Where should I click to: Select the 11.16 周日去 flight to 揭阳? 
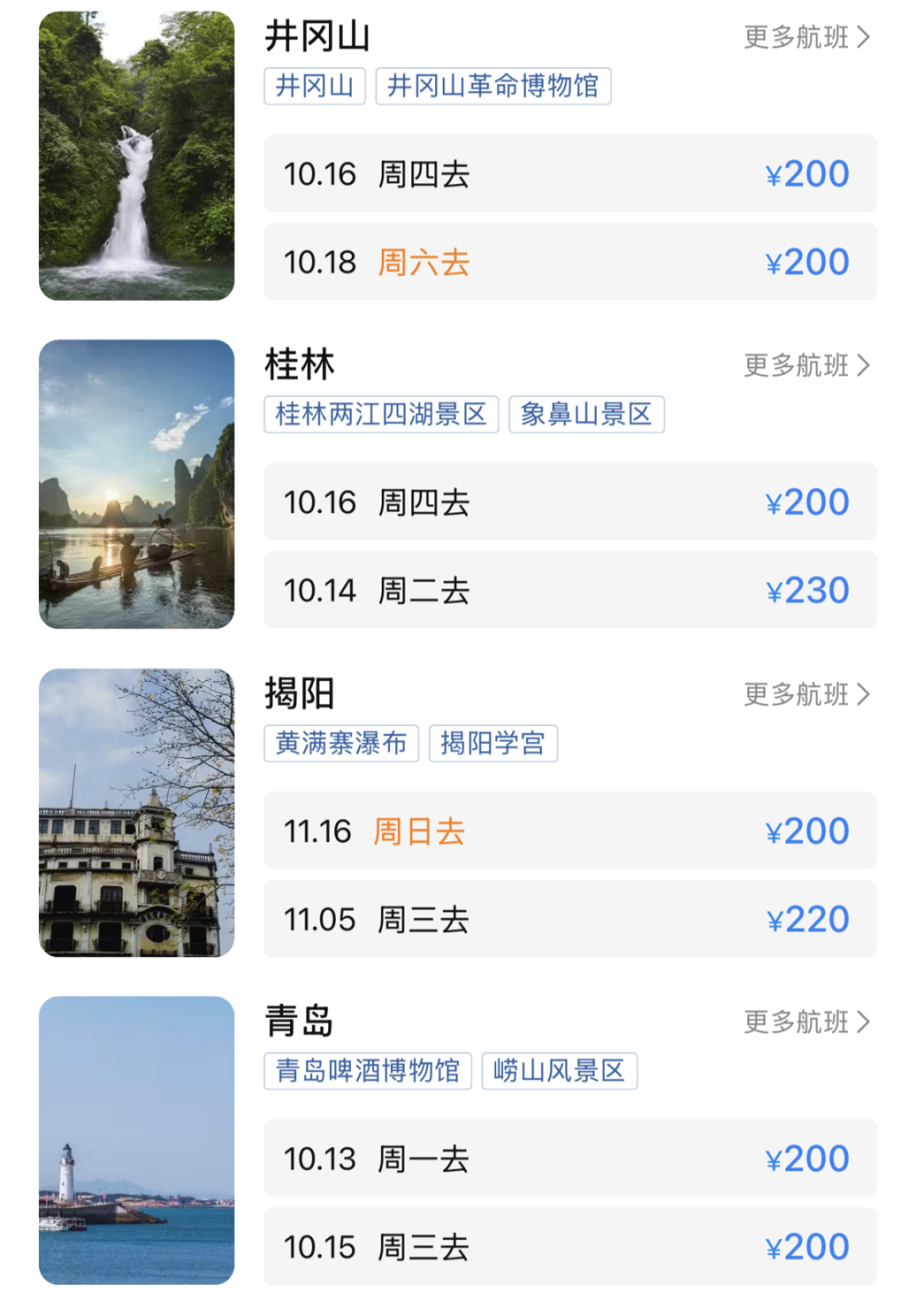(x=570, y=832)
